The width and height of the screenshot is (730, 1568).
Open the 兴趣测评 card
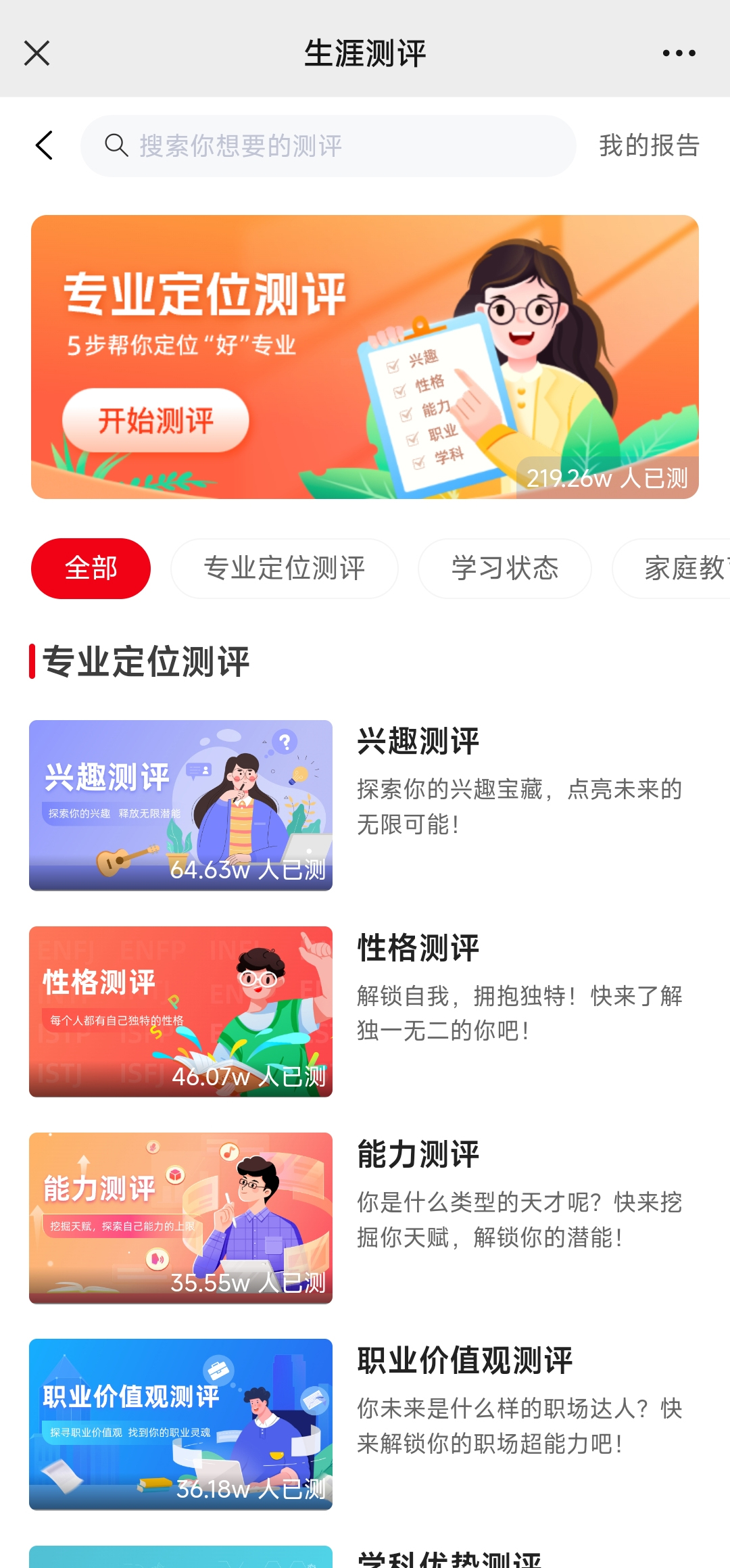click(x=365, y=805)
